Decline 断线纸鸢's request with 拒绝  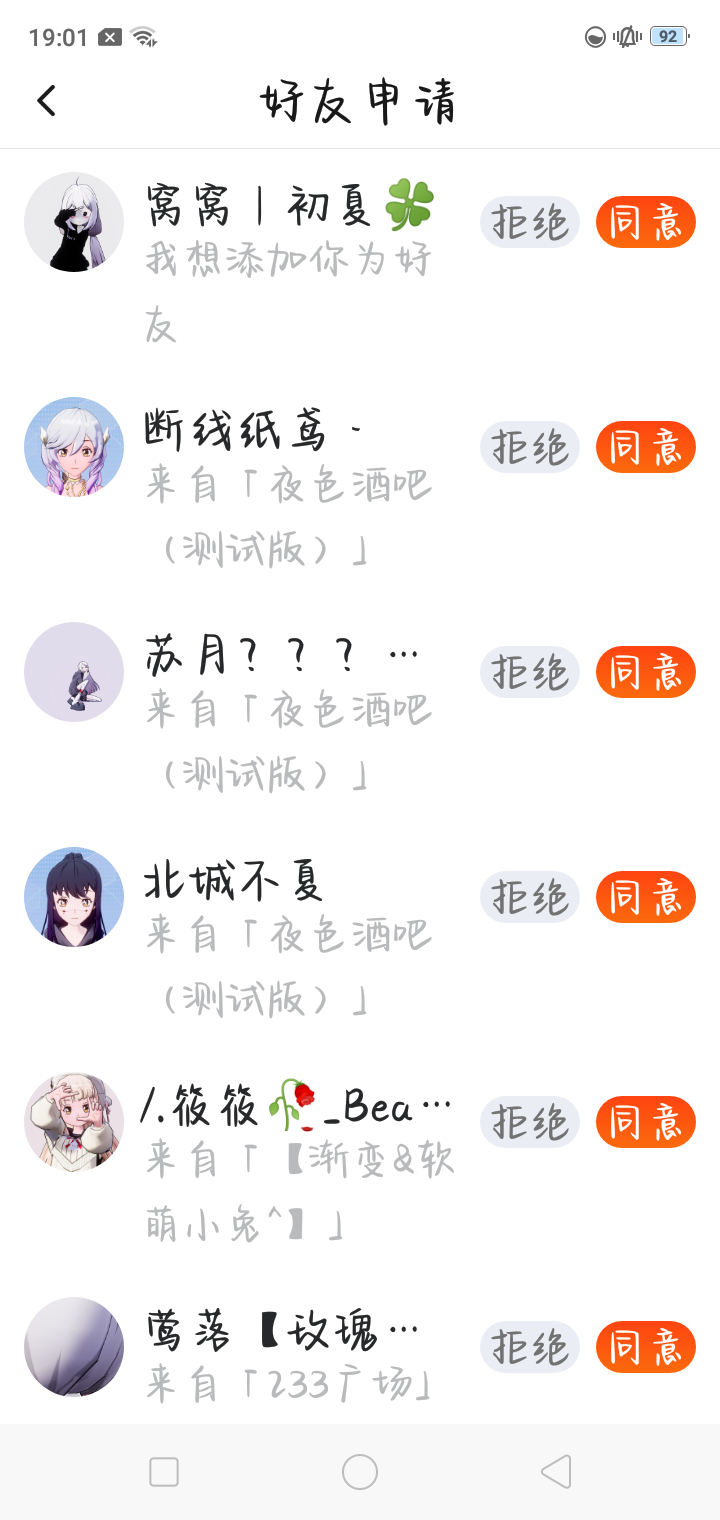[530, 447]
